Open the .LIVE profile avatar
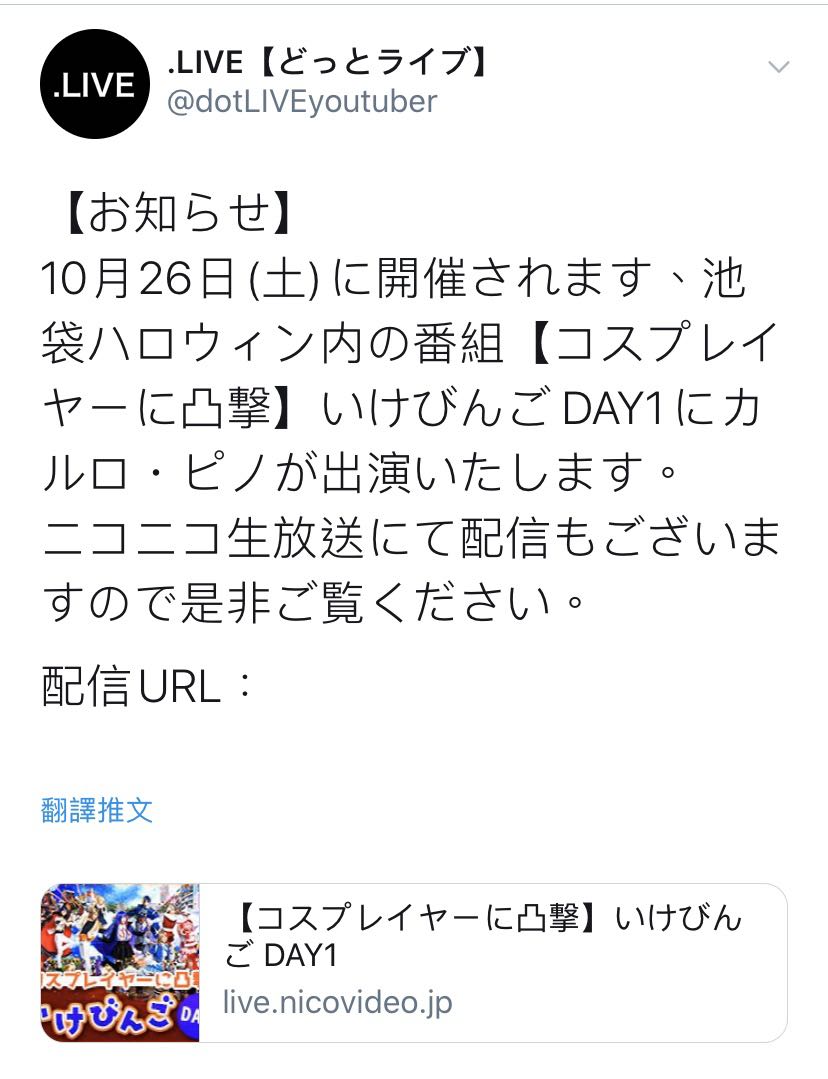 point(94,84)
